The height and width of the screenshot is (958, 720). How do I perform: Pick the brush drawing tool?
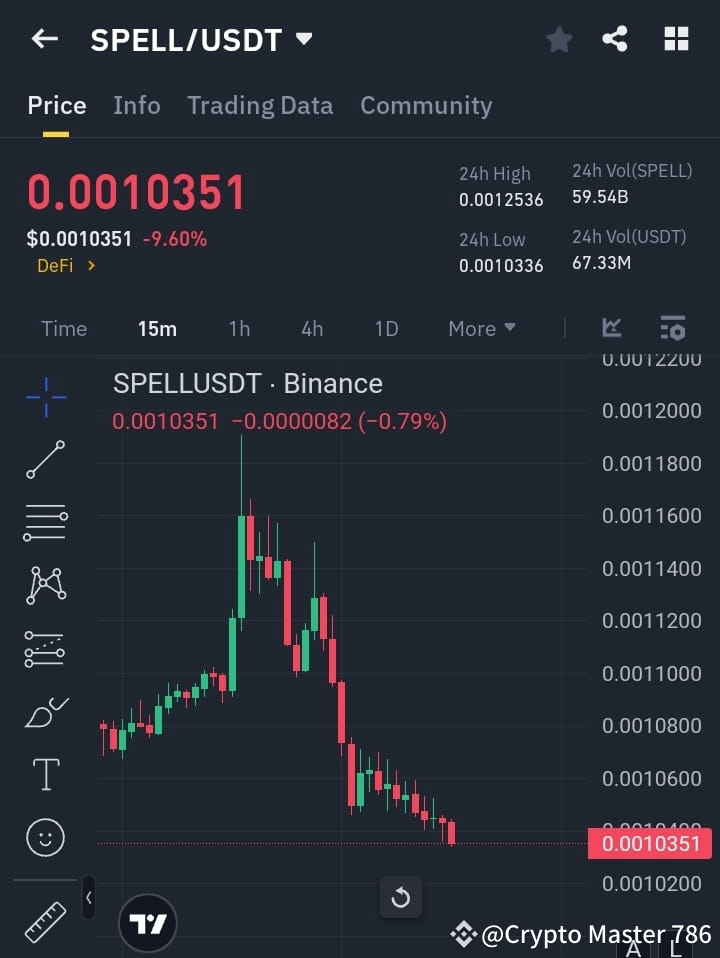coord(44,712)
